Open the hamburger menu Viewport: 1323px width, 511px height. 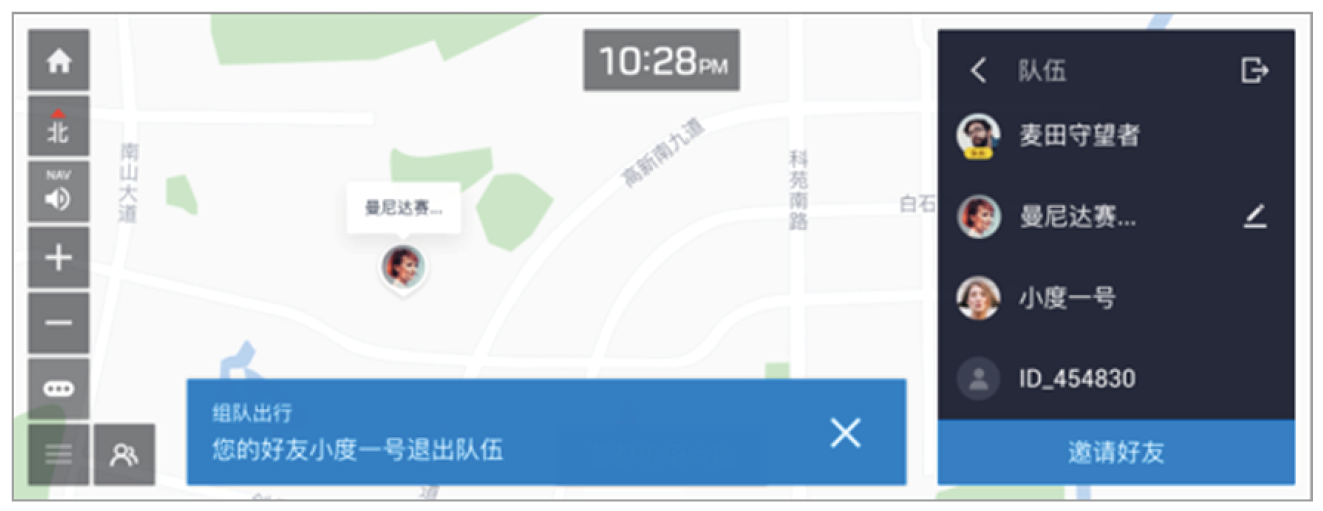59,455
